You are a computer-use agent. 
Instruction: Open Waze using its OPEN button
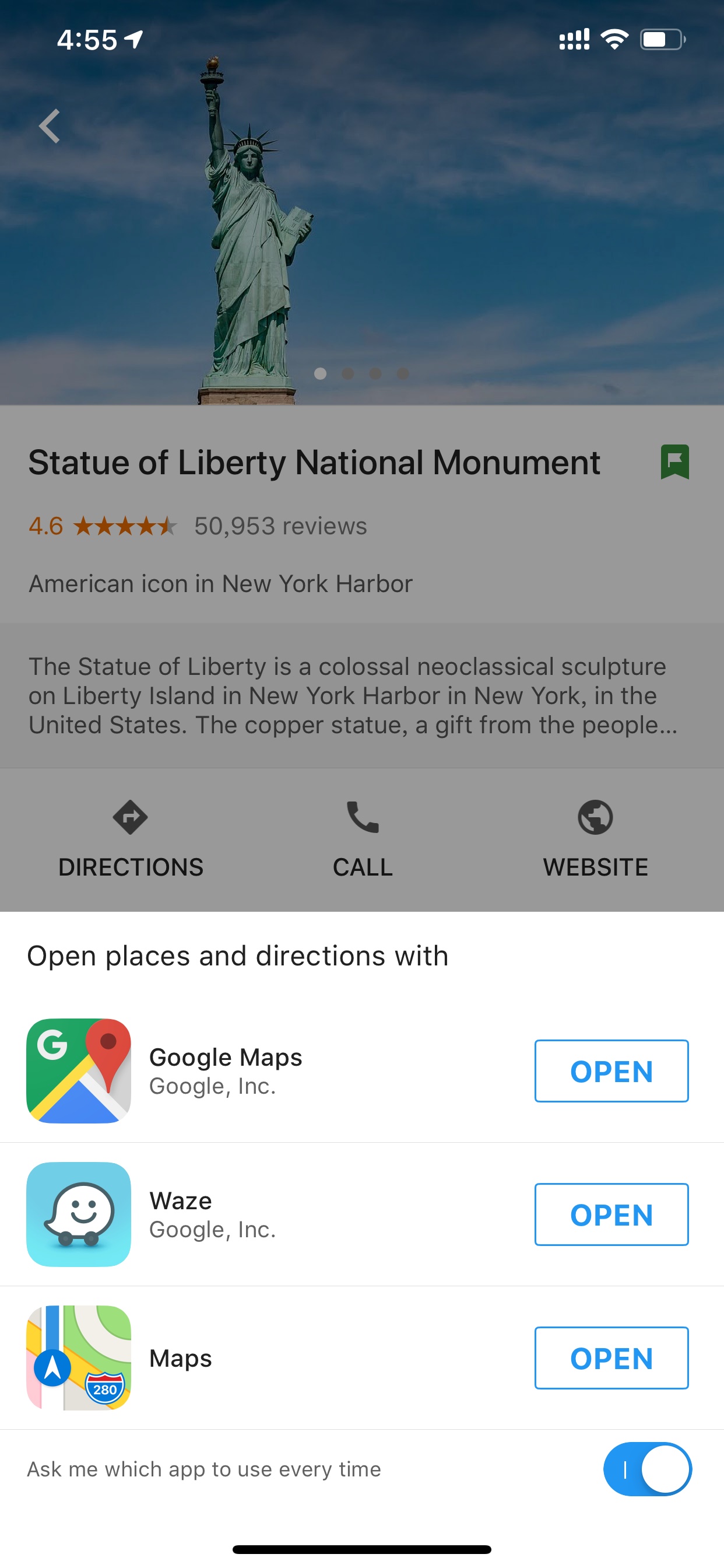coord(611,1214)
